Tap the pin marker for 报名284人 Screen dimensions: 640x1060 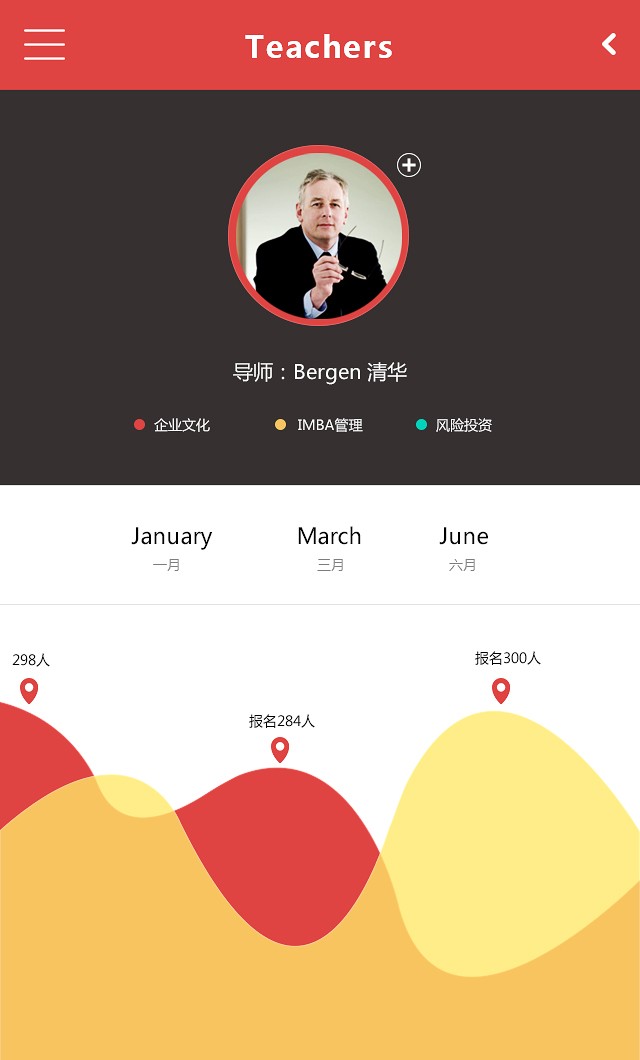(280, 750)
